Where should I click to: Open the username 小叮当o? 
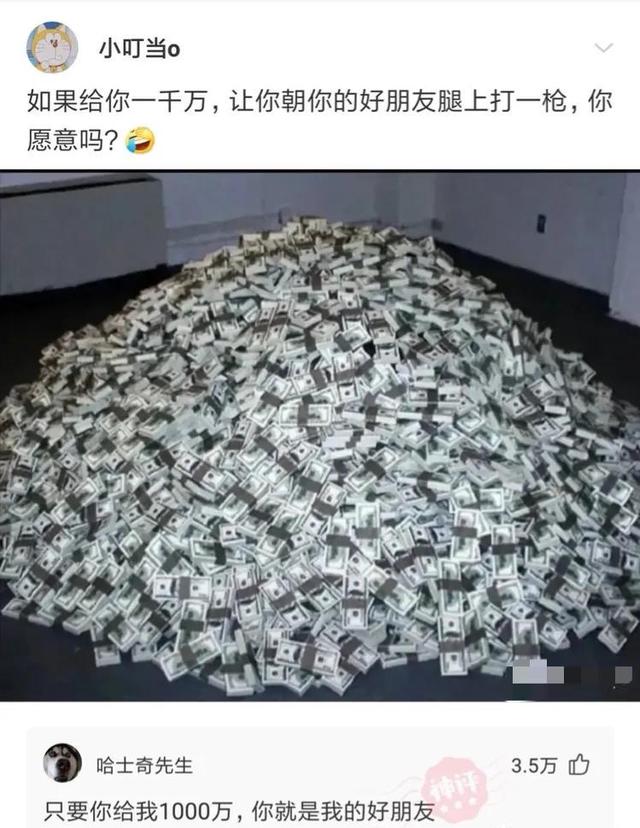tap(141, 46)
